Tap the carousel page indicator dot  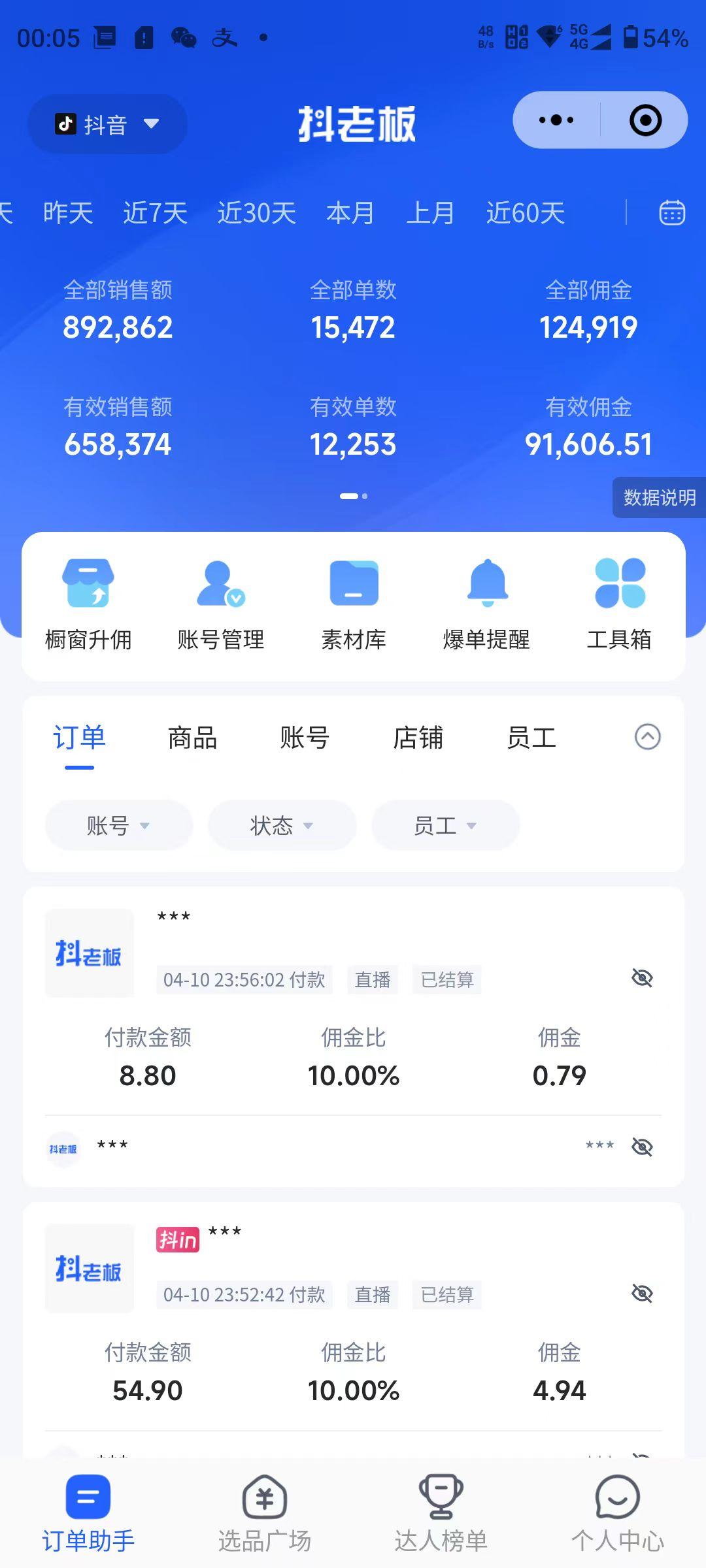pyautogui.click(x=353, y=497)
